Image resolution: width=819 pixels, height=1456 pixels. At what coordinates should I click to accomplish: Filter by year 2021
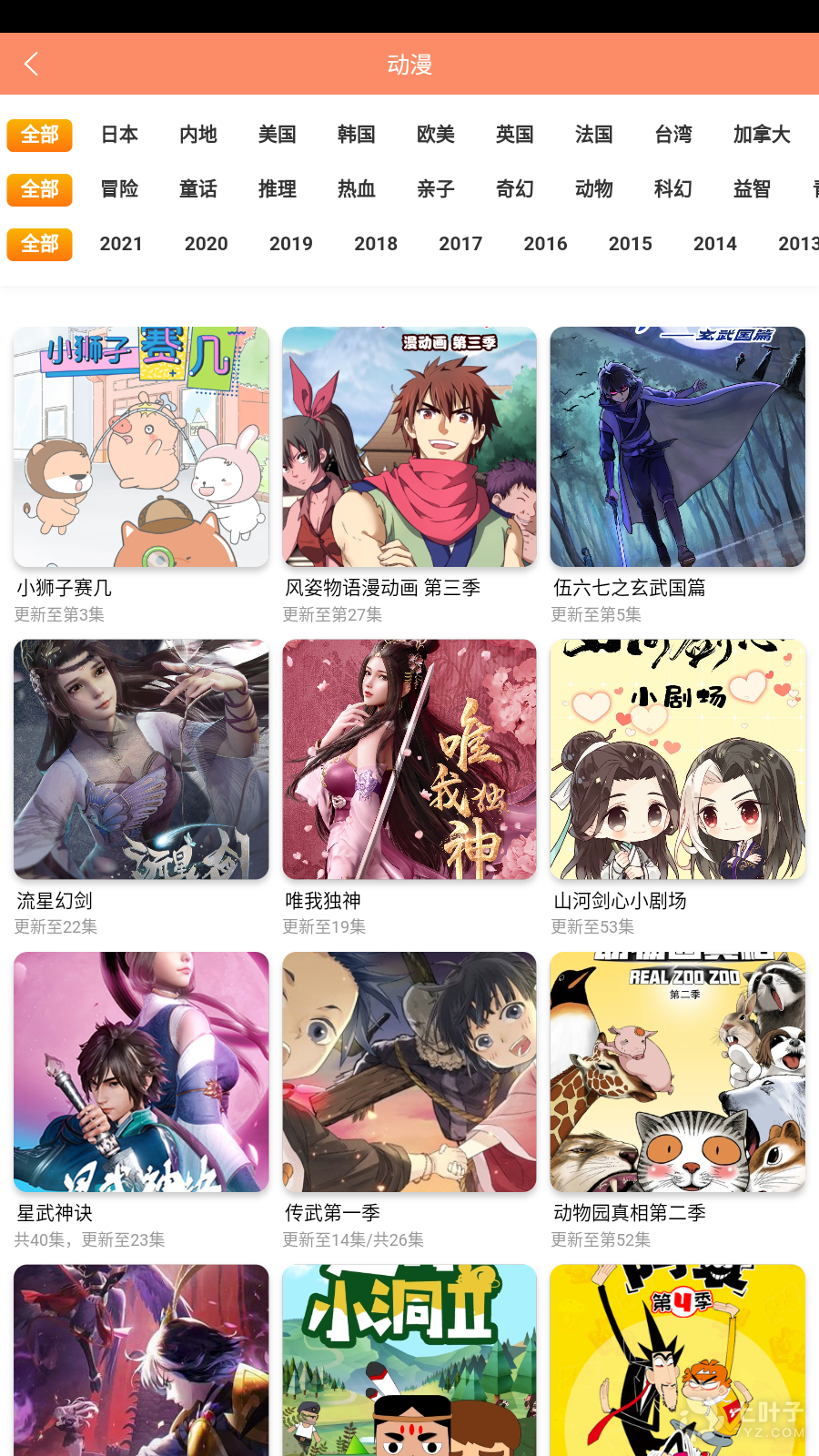pos(121,244)
